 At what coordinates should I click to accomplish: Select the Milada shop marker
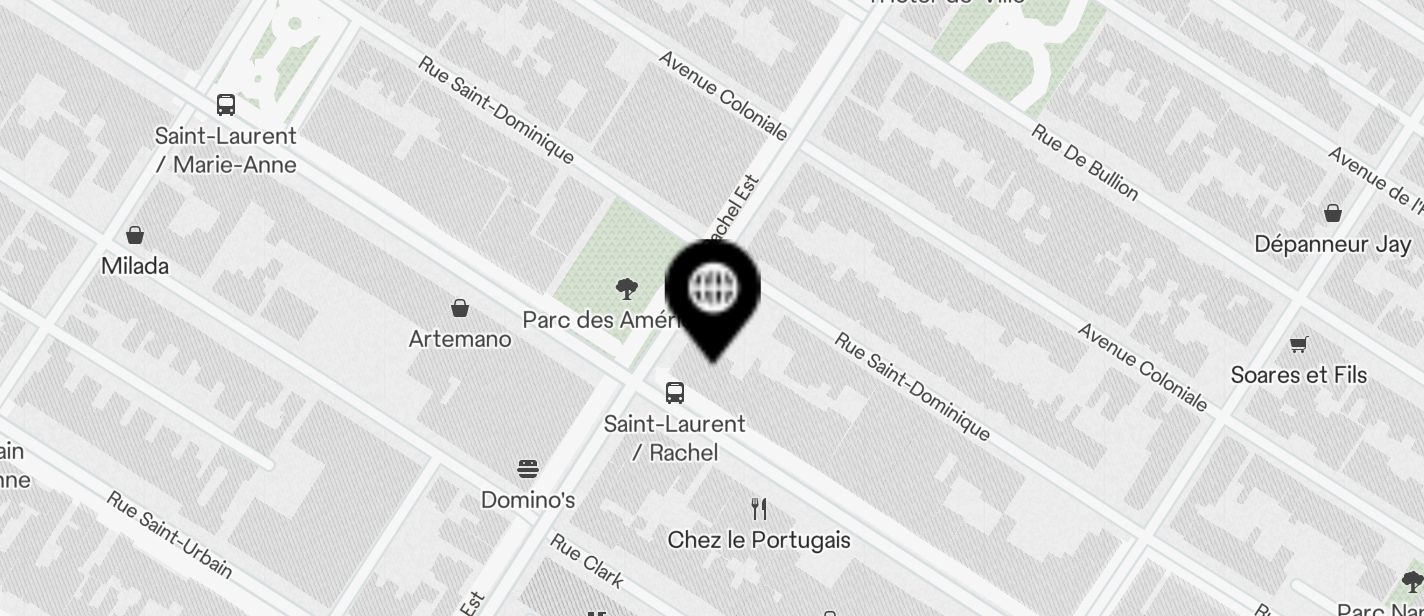(x=135, y=236)
